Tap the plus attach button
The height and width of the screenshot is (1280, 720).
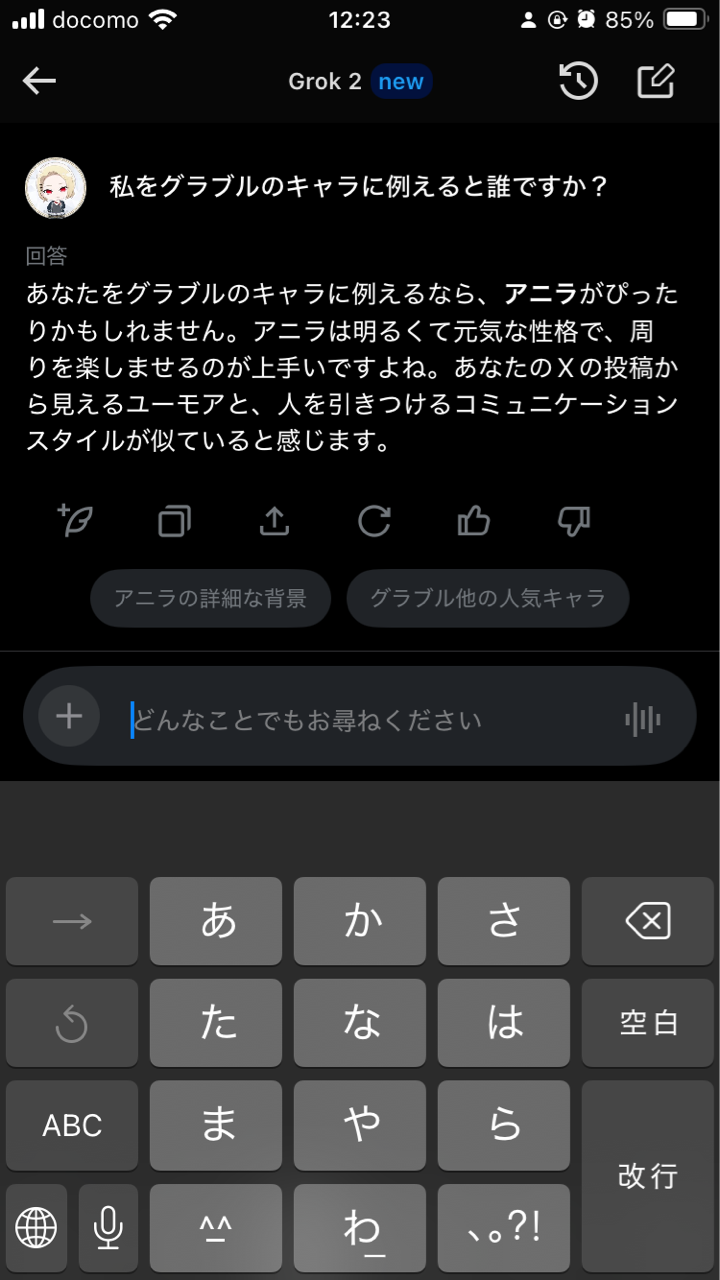coord(69,717)
